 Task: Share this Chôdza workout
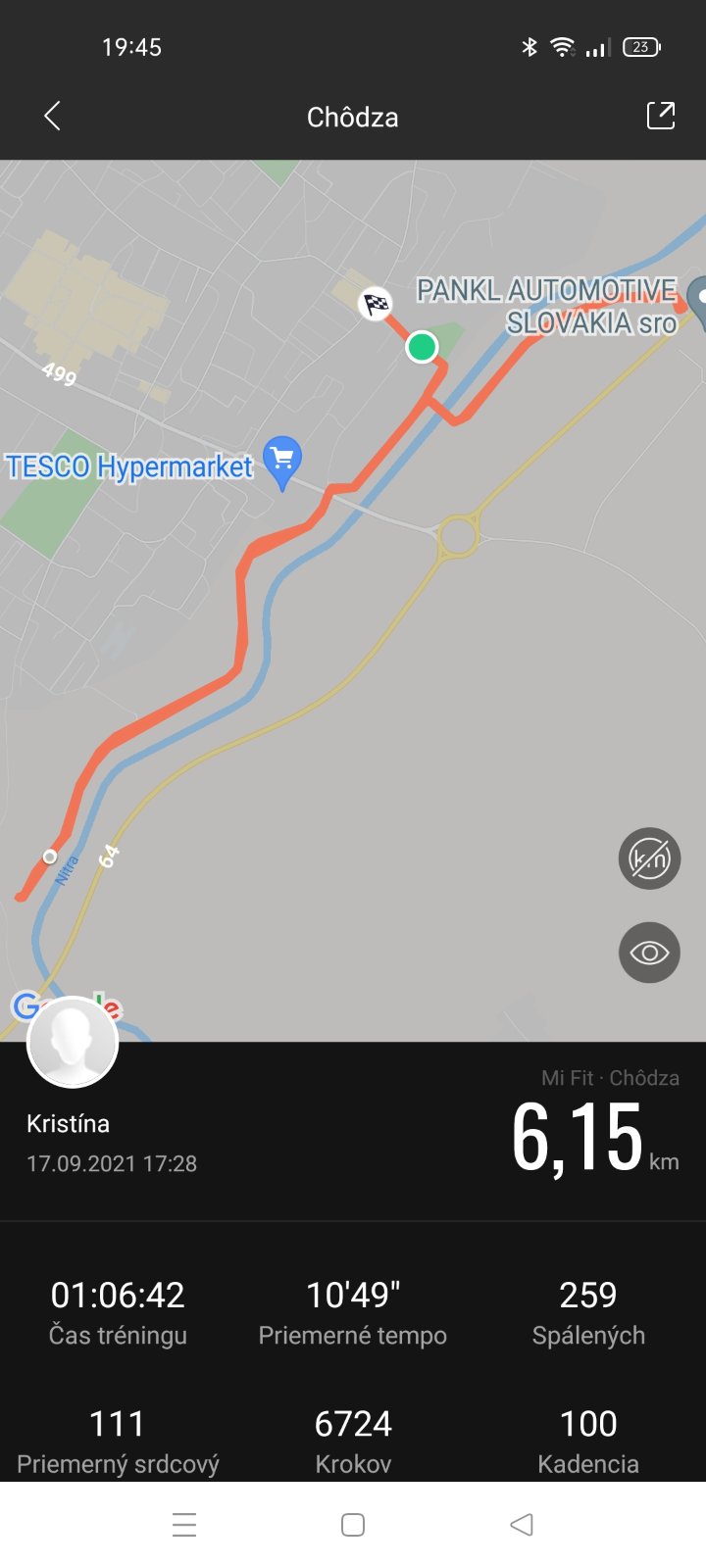coord(660,116)
